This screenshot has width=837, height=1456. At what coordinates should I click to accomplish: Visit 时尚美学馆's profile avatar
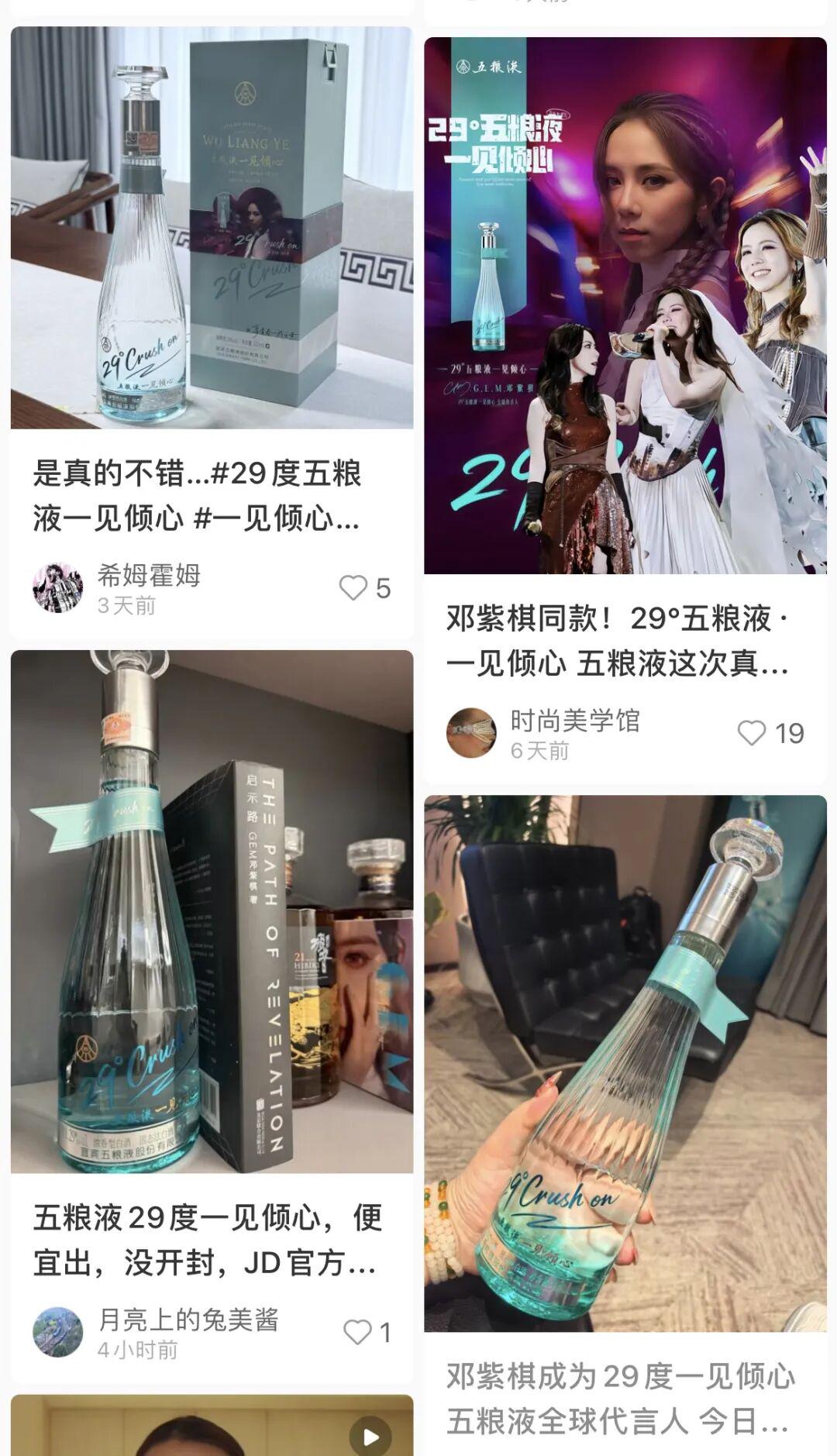point(471,733)
